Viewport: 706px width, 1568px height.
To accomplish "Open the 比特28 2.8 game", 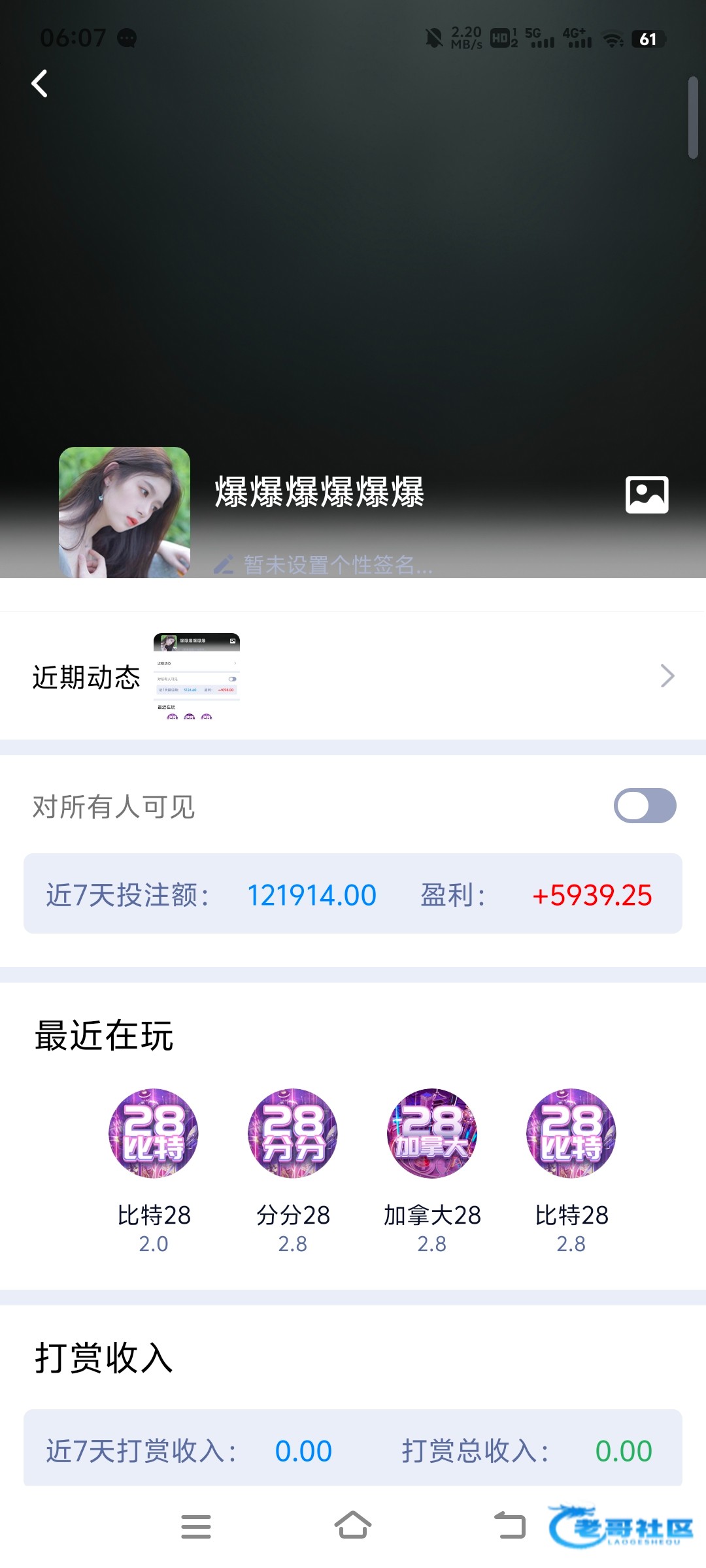I will [571, 1134].
